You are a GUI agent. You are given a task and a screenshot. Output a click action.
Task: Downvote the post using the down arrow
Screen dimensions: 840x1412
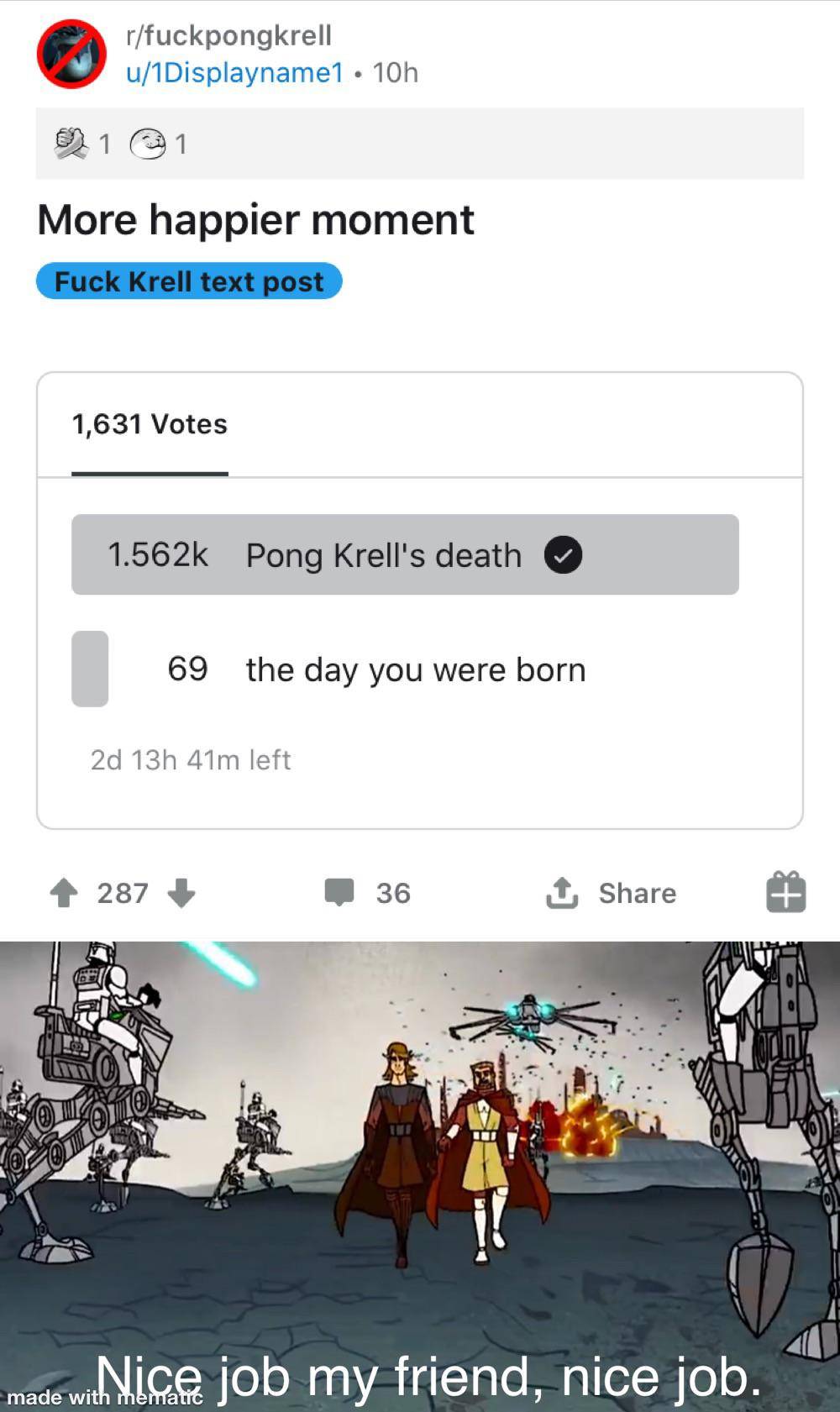[179, 893]
